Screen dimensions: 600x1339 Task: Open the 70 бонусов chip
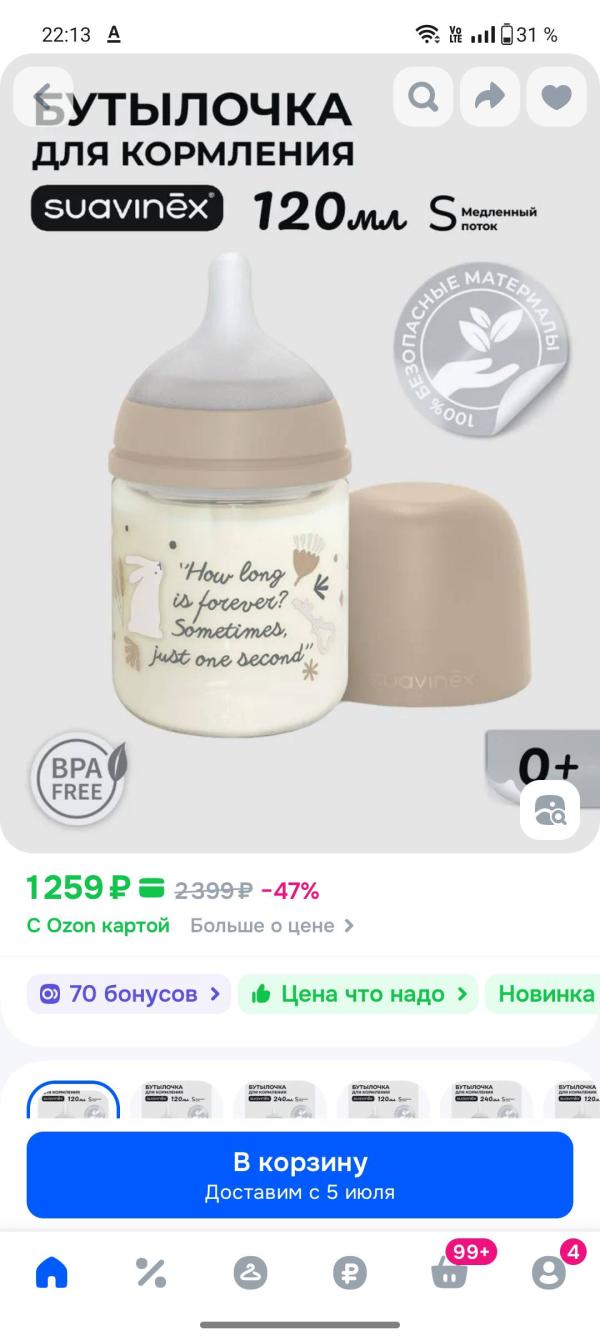128,994
